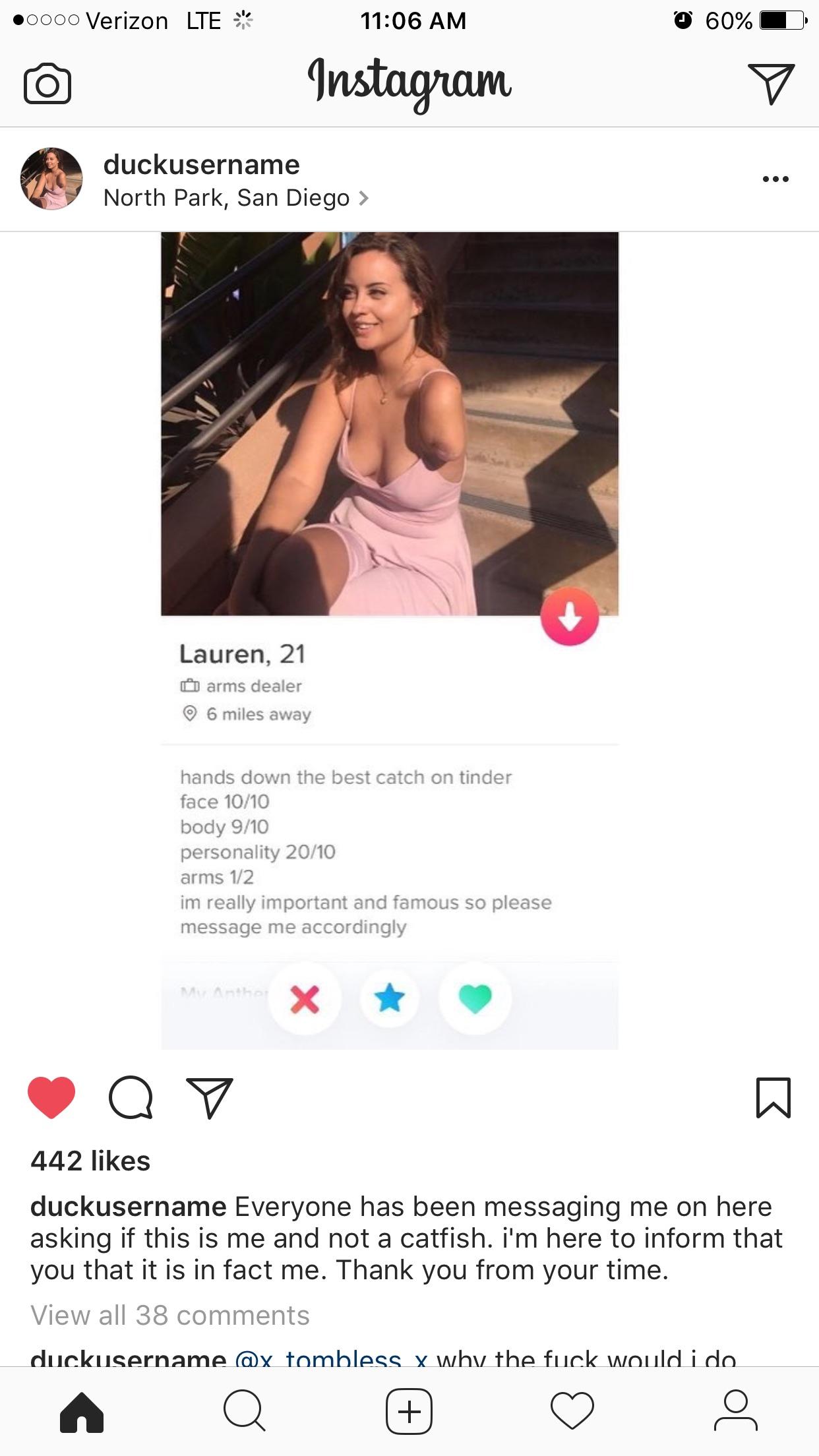
Task: Switch to the Profile tab
Action: pos(736,1412)
